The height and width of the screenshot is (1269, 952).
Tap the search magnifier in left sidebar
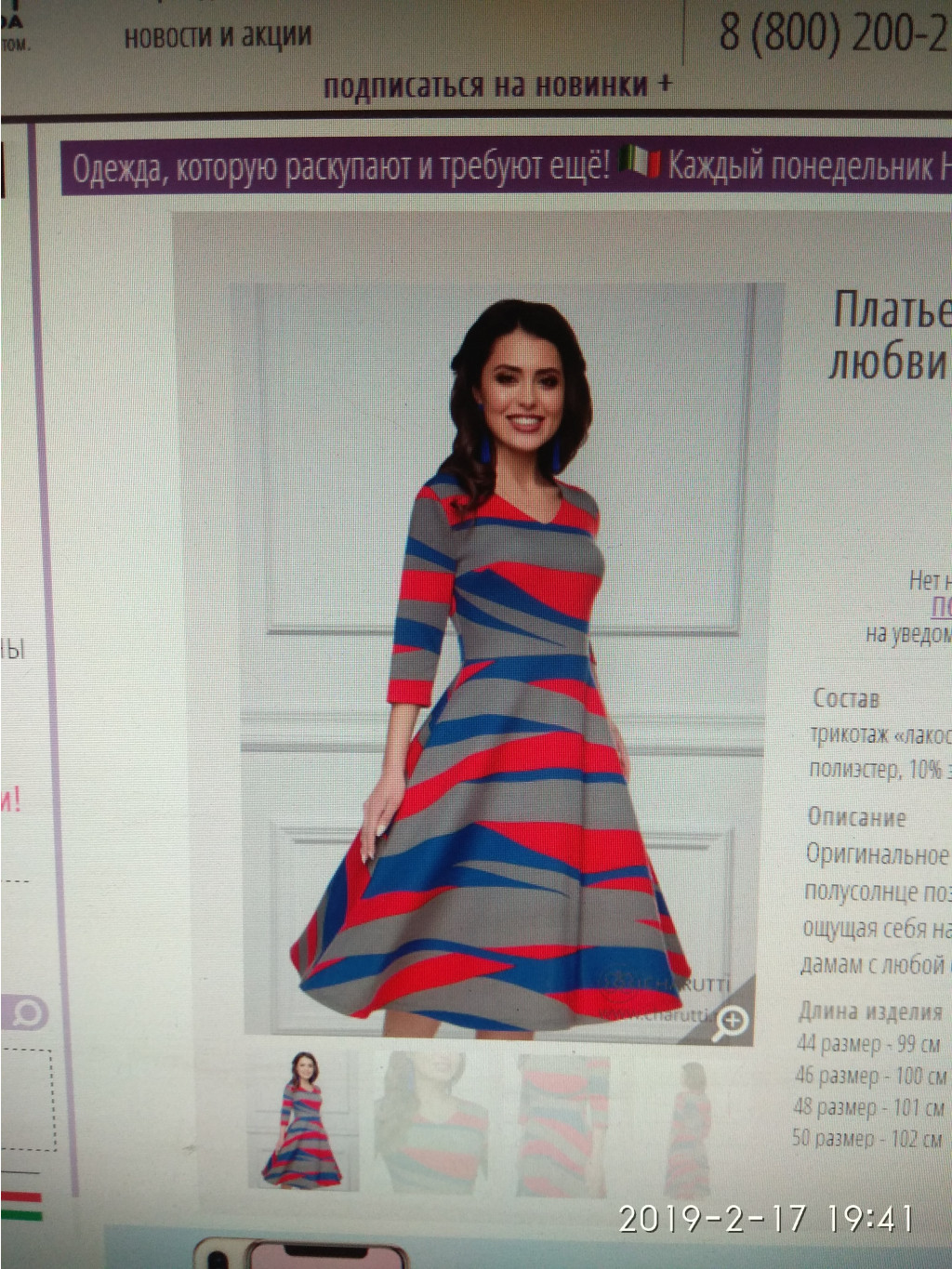tap(27, 1012)
